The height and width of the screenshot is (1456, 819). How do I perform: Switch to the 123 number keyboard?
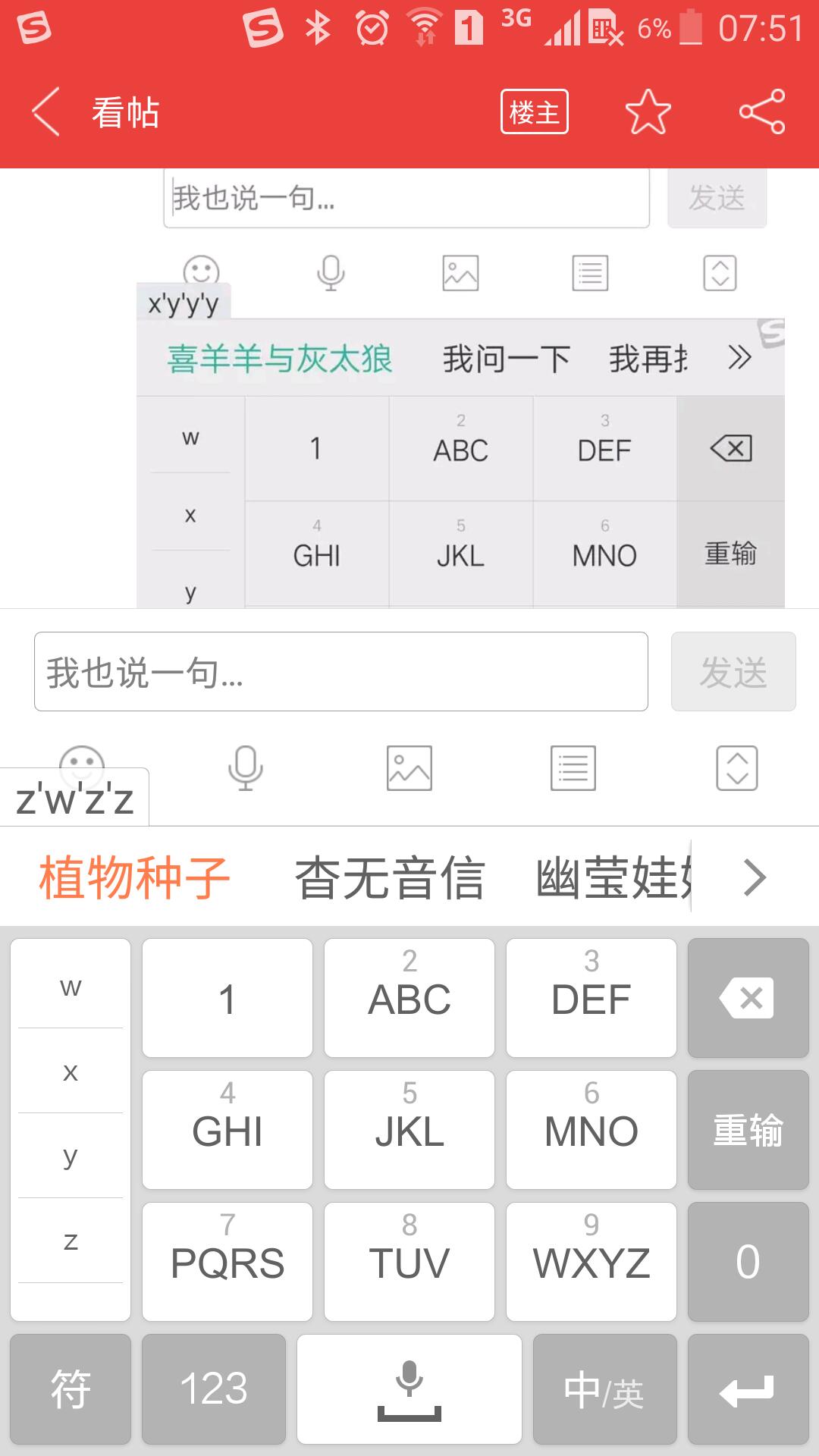point(214,1390)
